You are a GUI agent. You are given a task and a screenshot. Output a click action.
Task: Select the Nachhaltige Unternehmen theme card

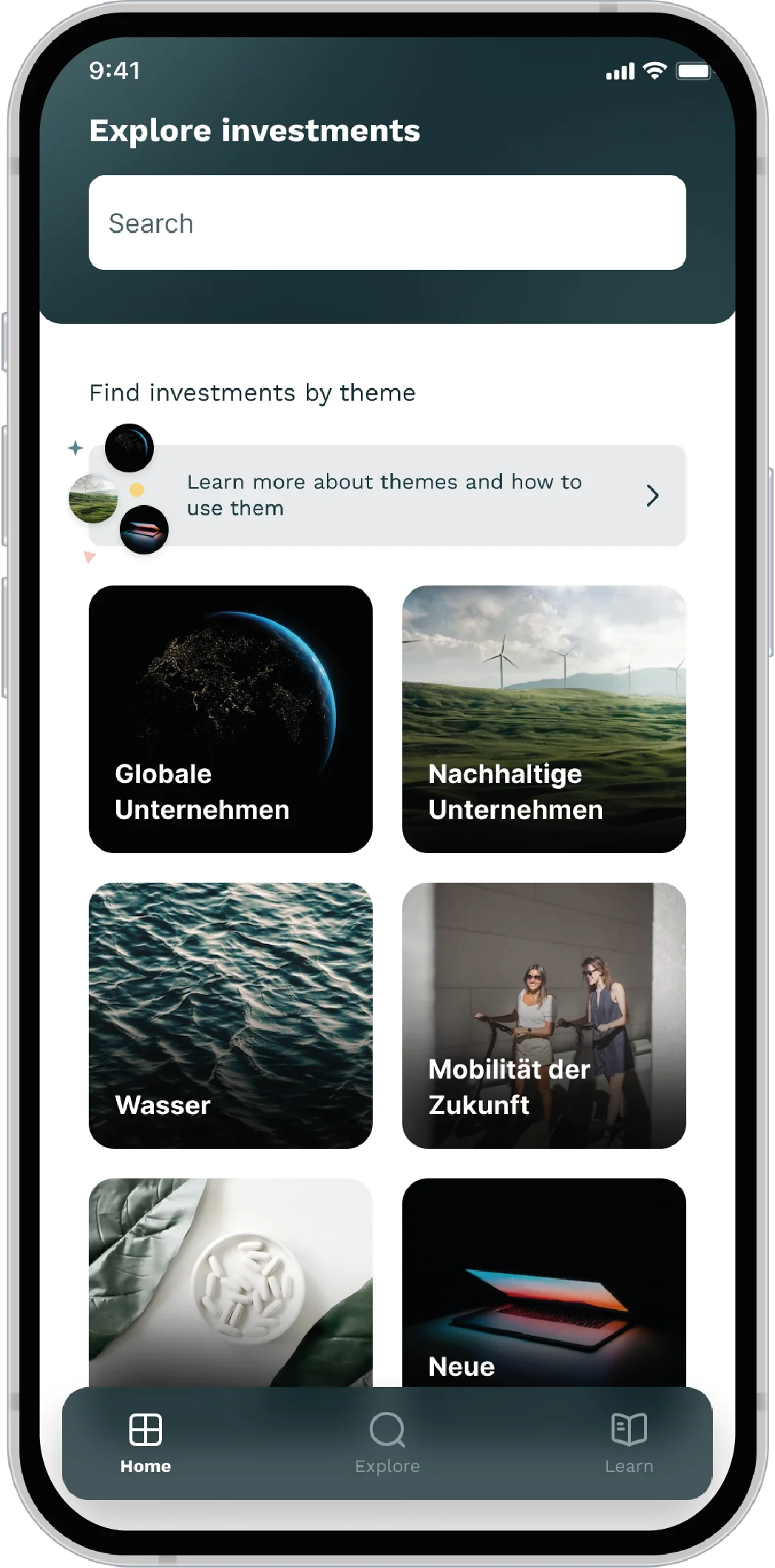(544, 719)
